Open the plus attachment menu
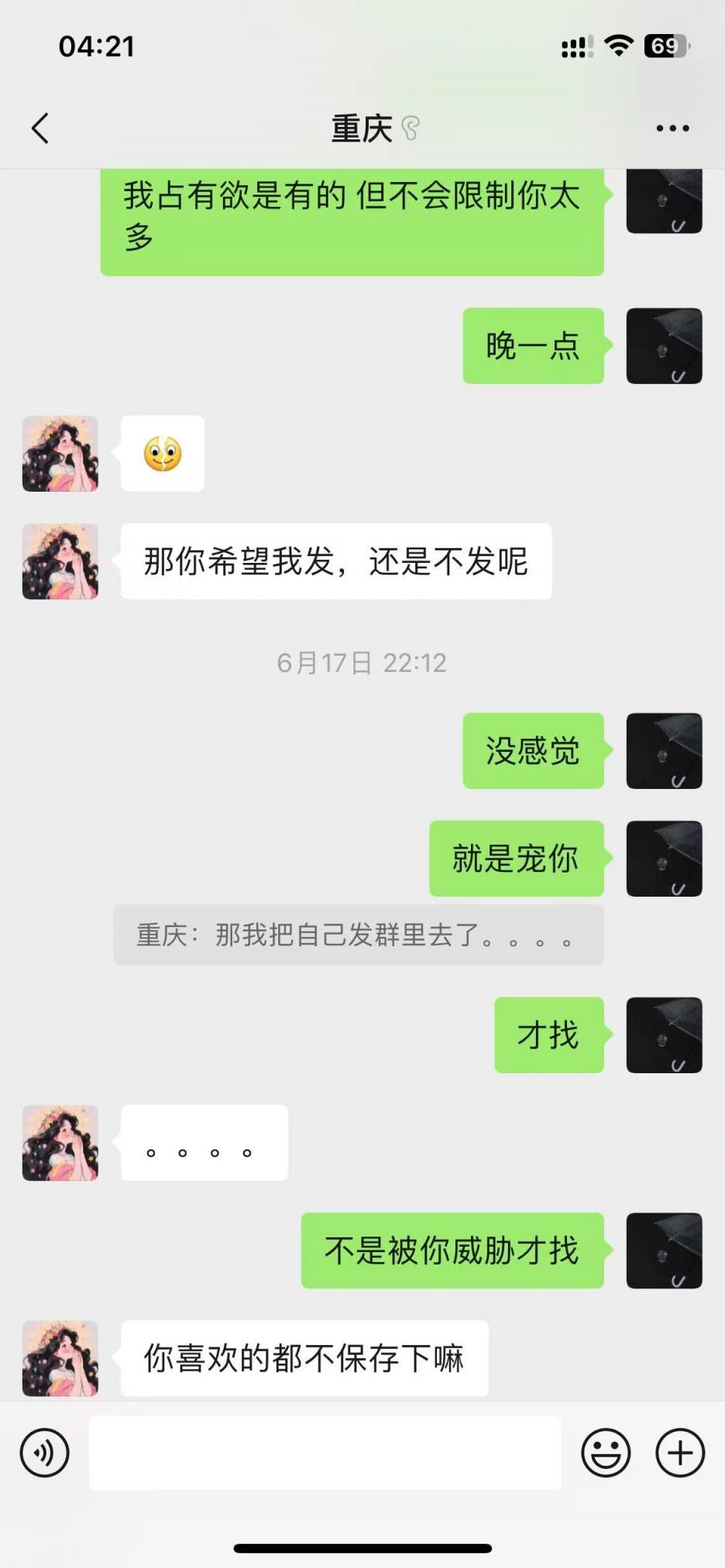This screenshot has width=725, height=1568. tap(680, 1453)
